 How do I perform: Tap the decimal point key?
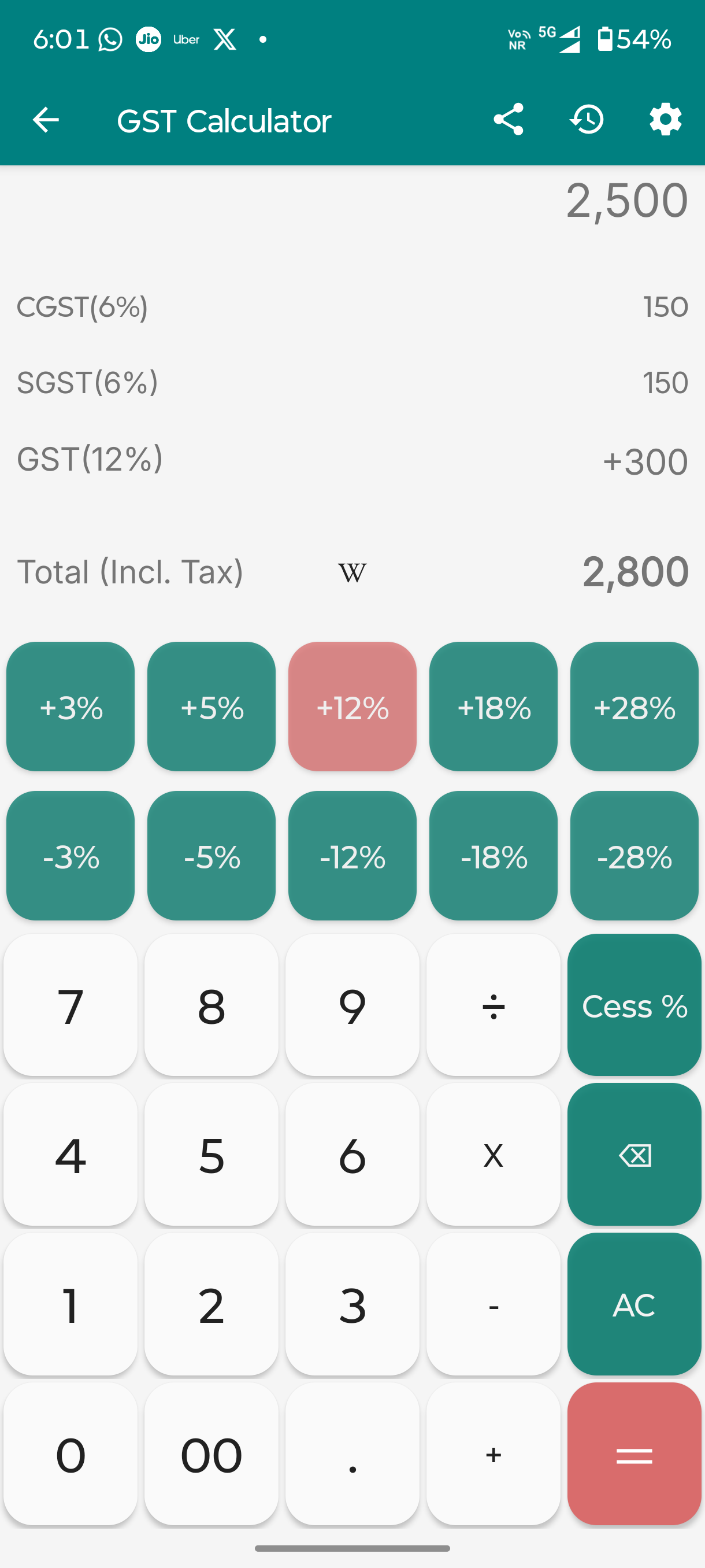[352, 1455]
